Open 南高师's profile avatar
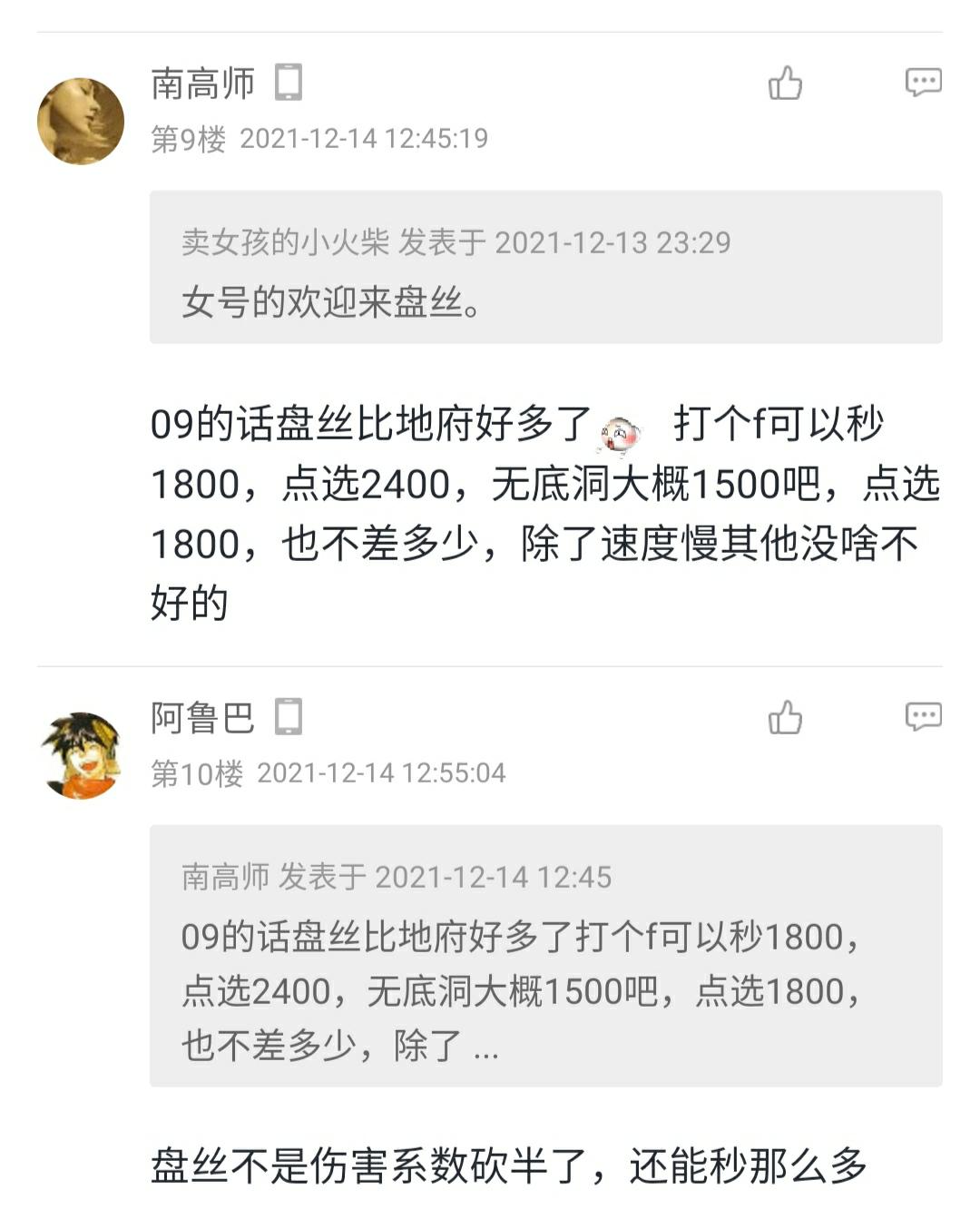The width and height of the screenshot is (980, 1219). pos(81,121)
